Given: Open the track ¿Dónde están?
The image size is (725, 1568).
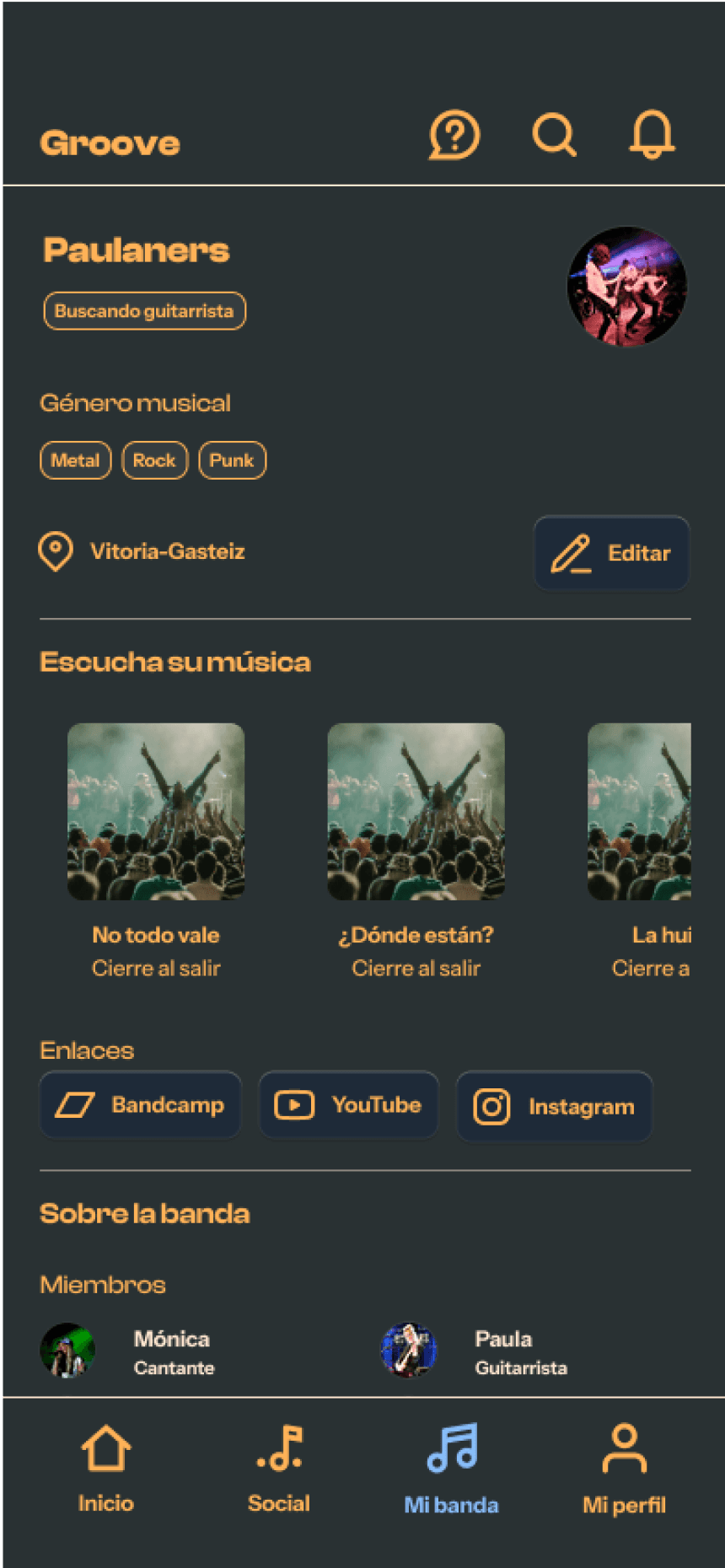Looking at the screenshot, I should (416, 812).
